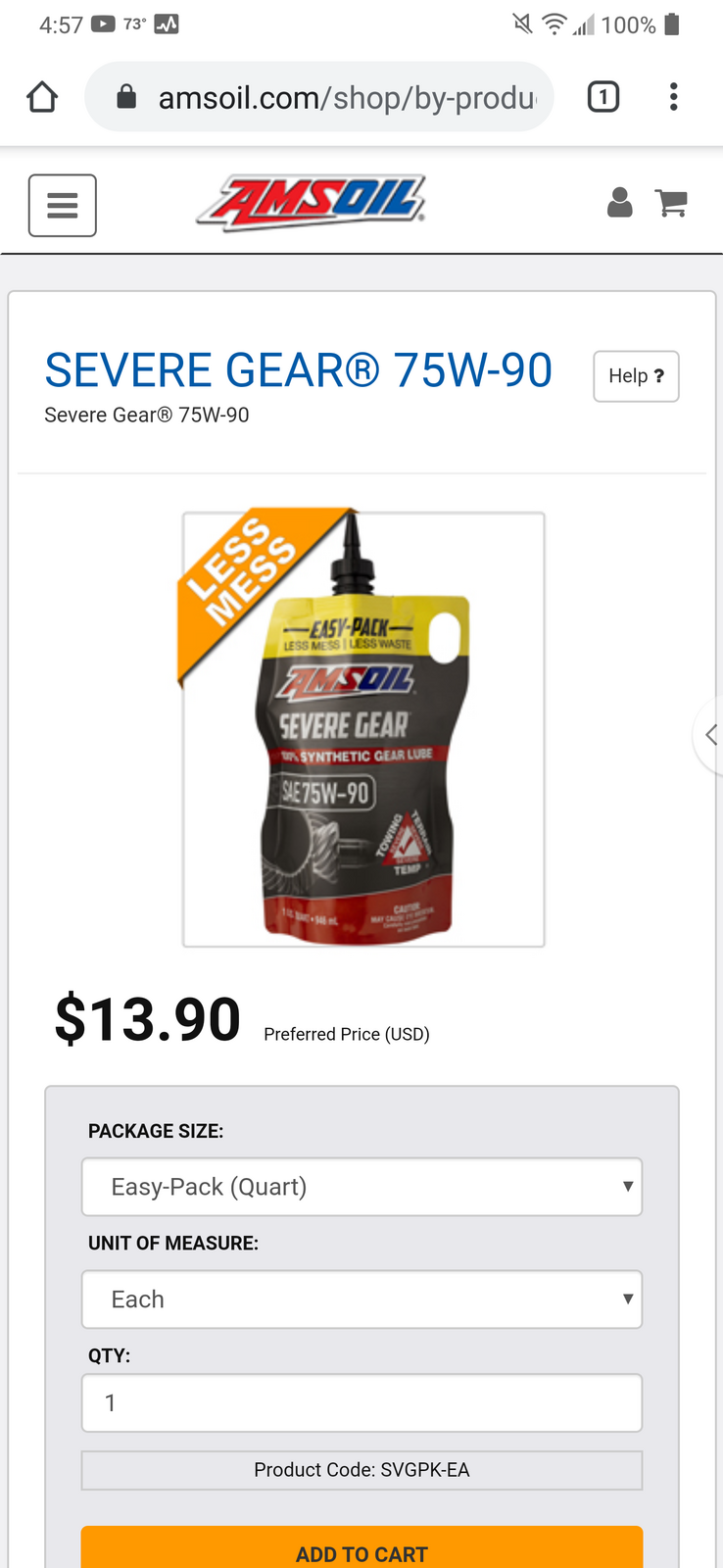
Task: Open the browser overflow menu
Action: point(673,97)
